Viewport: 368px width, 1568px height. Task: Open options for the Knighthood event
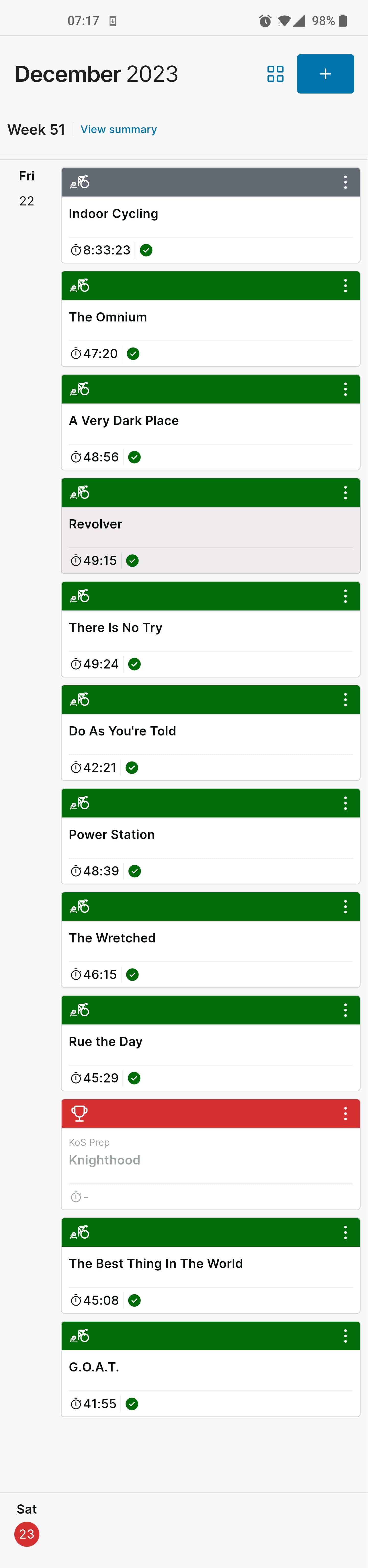pos(345,1114)
